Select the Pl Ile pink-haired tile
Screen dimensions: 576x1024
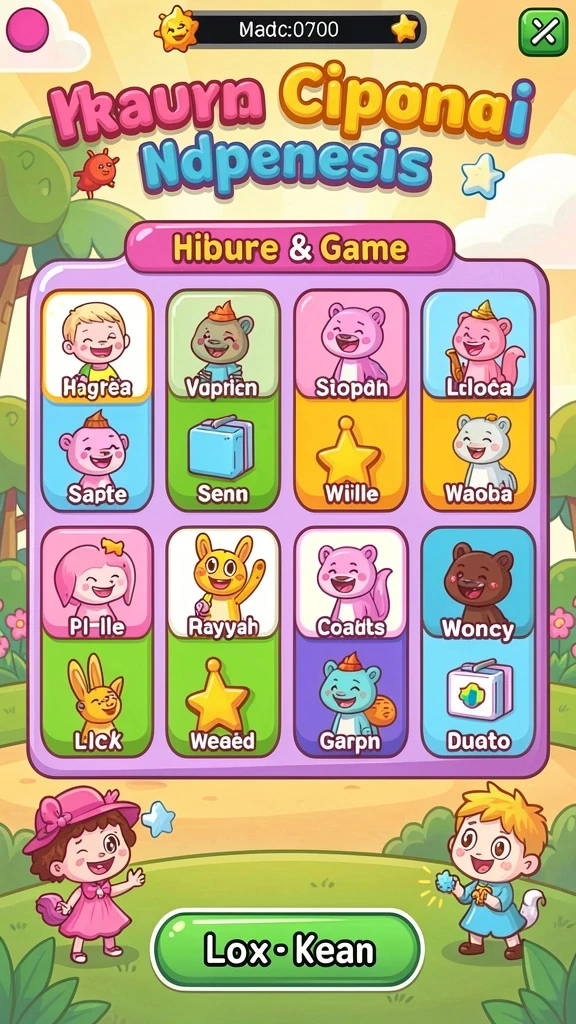point(97,583)
